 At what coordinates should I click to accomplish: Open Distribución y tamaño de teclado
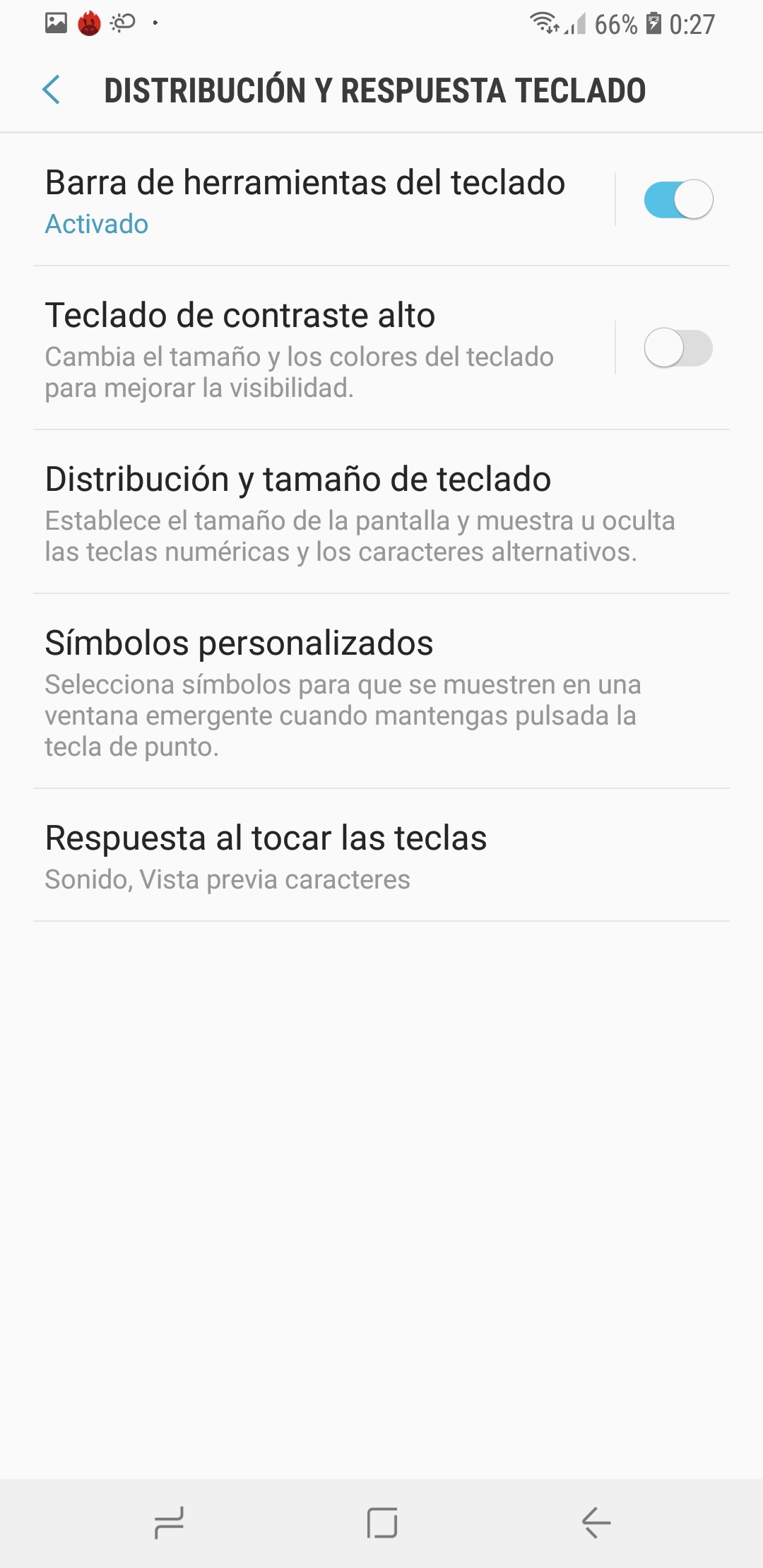[x=381, y=512]
